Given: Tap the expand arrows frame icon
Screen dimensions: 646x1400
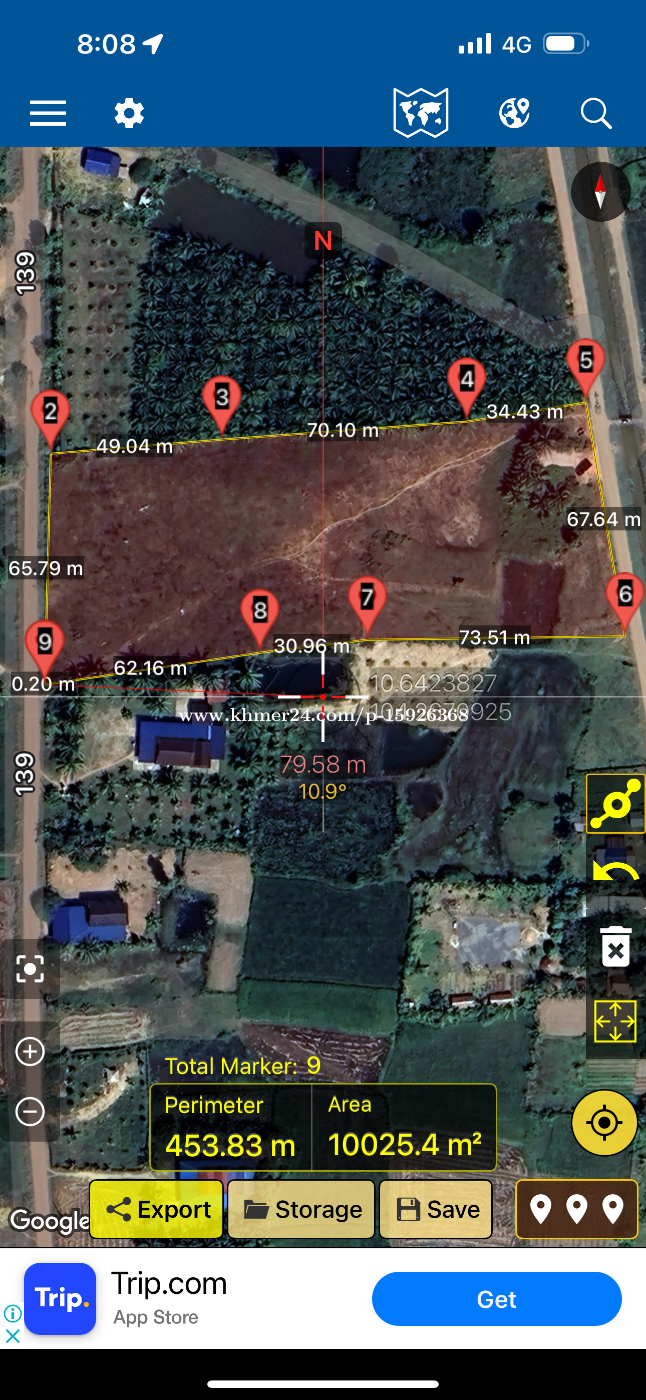Looking at the screenshot, I should pos(615,1022).
